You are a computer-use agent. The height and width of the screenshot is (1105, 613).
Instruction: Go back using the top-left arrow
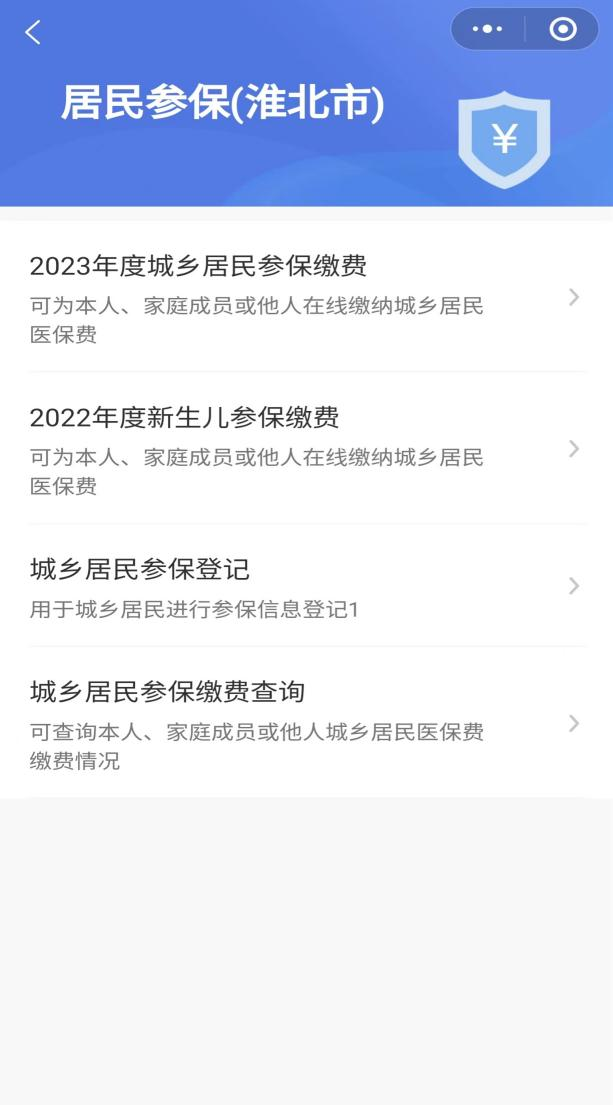click(x=32, y=32)
